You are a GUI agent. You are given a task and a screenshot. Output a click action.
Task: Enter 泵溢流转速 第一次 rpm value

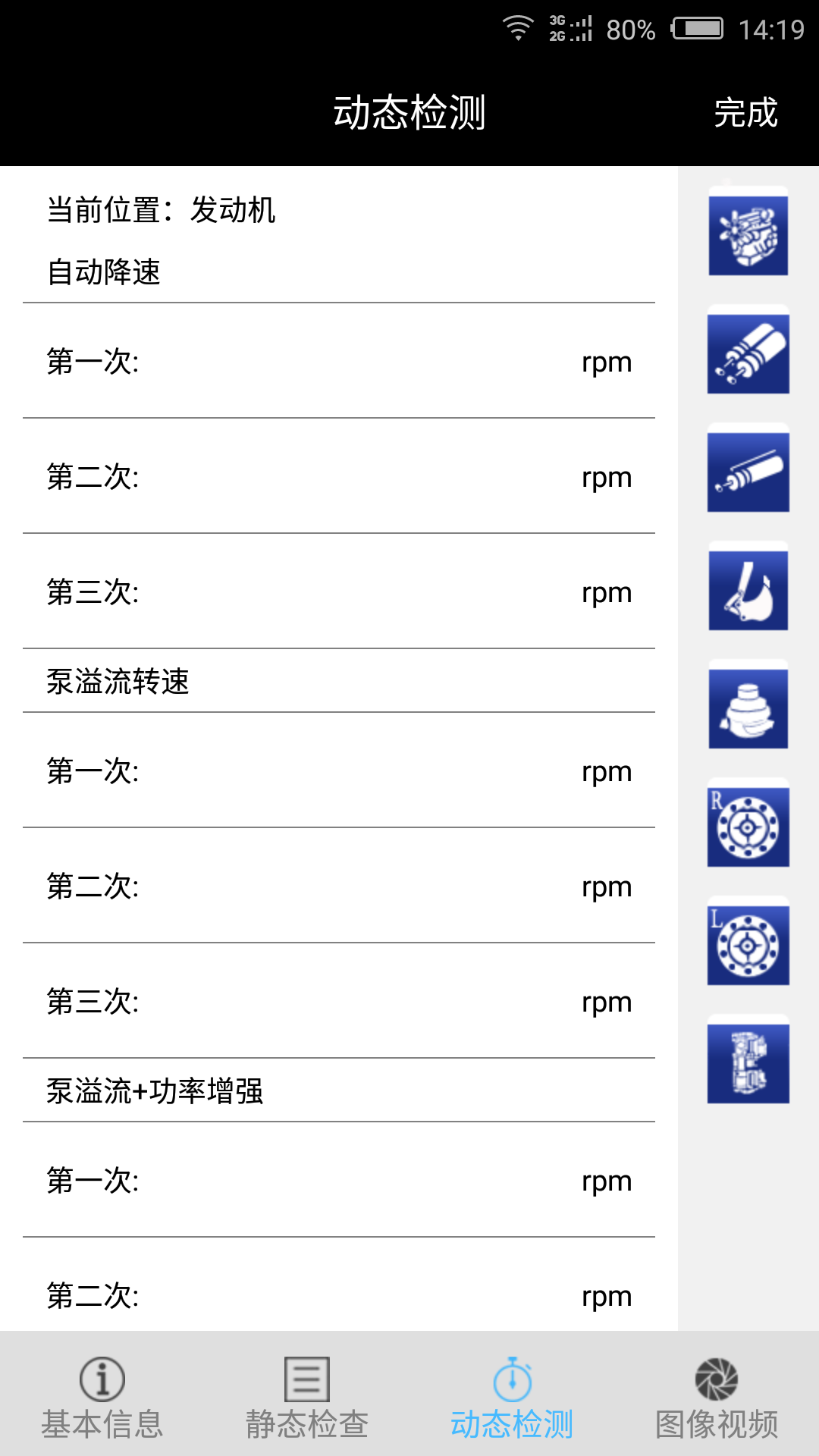point(356,771)
